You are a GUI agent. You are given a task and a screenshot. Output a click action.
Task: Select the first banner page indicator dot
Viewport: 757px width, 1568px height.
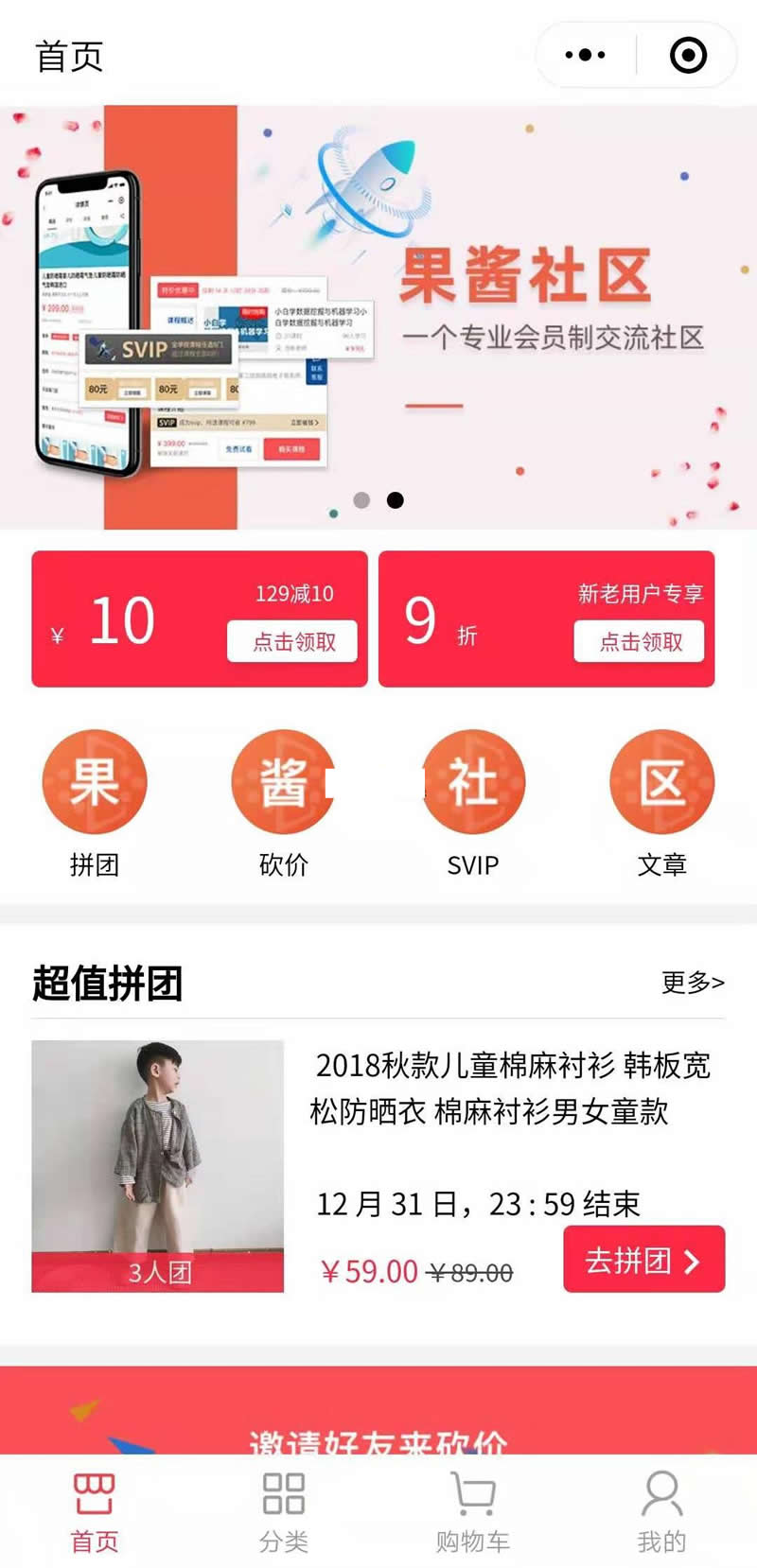point(361,500)
